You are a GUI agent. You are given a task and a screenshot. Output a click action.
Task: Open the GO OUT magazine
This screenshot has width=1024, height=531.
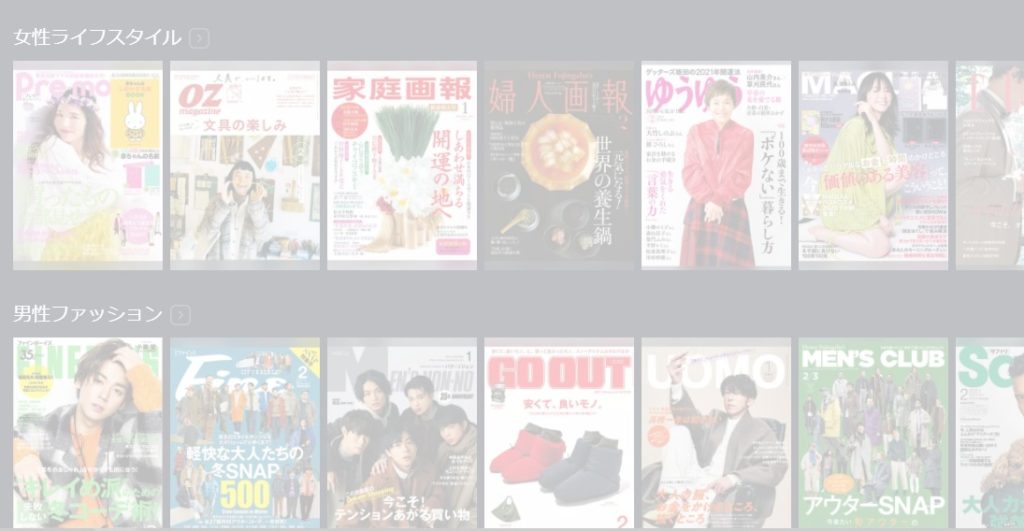pyautogui.click(x=559, y=433)
